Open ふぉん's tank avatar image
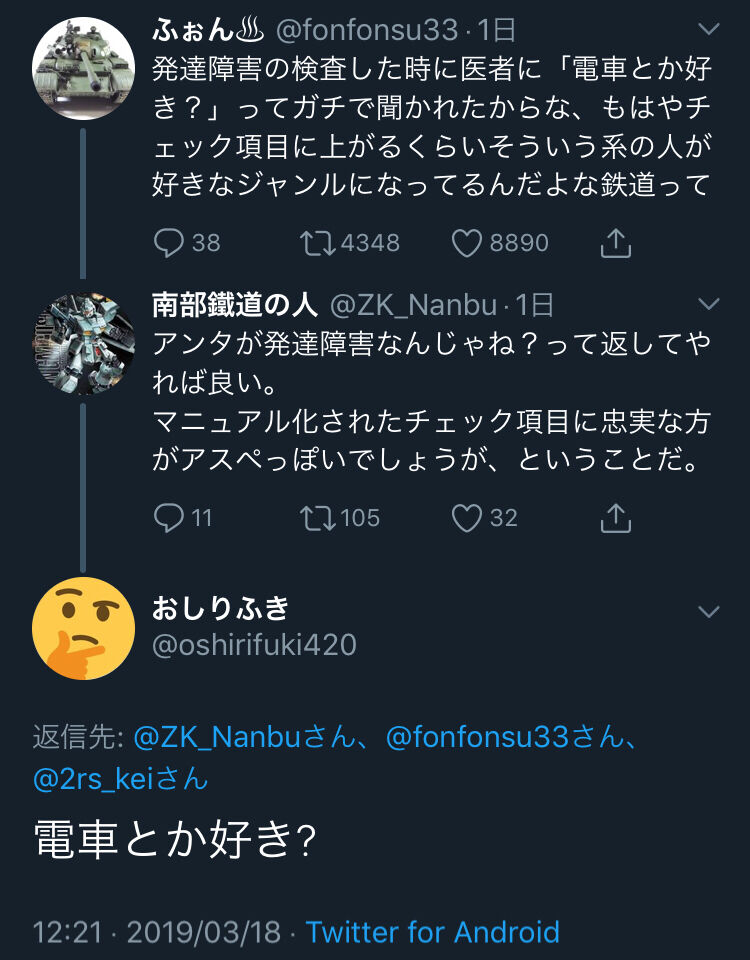This screenshot has height=960, width=750. (x=84, y=69)
